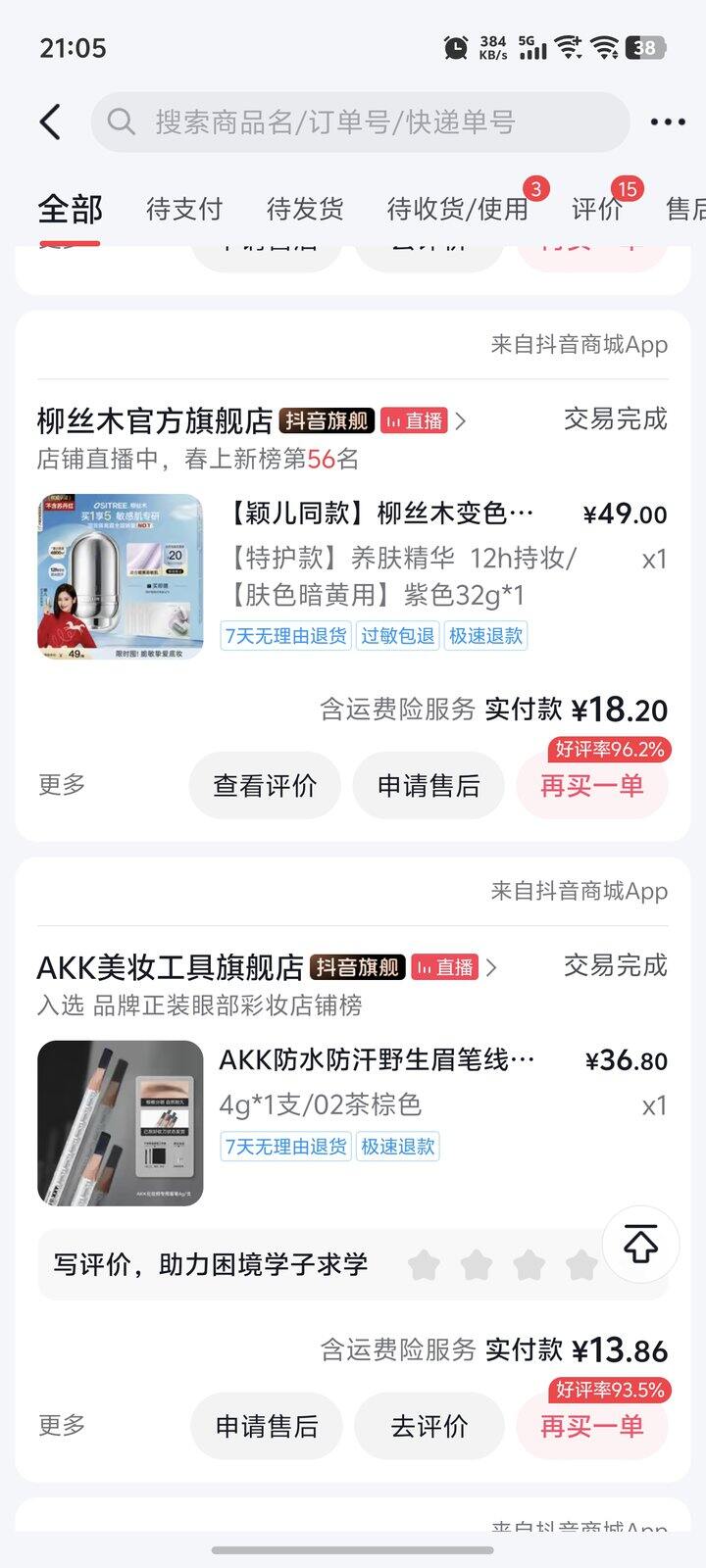Screen dimensions: 706x1568
Task: Open the 待收货/使用 tab
Action: click(457, 209)
